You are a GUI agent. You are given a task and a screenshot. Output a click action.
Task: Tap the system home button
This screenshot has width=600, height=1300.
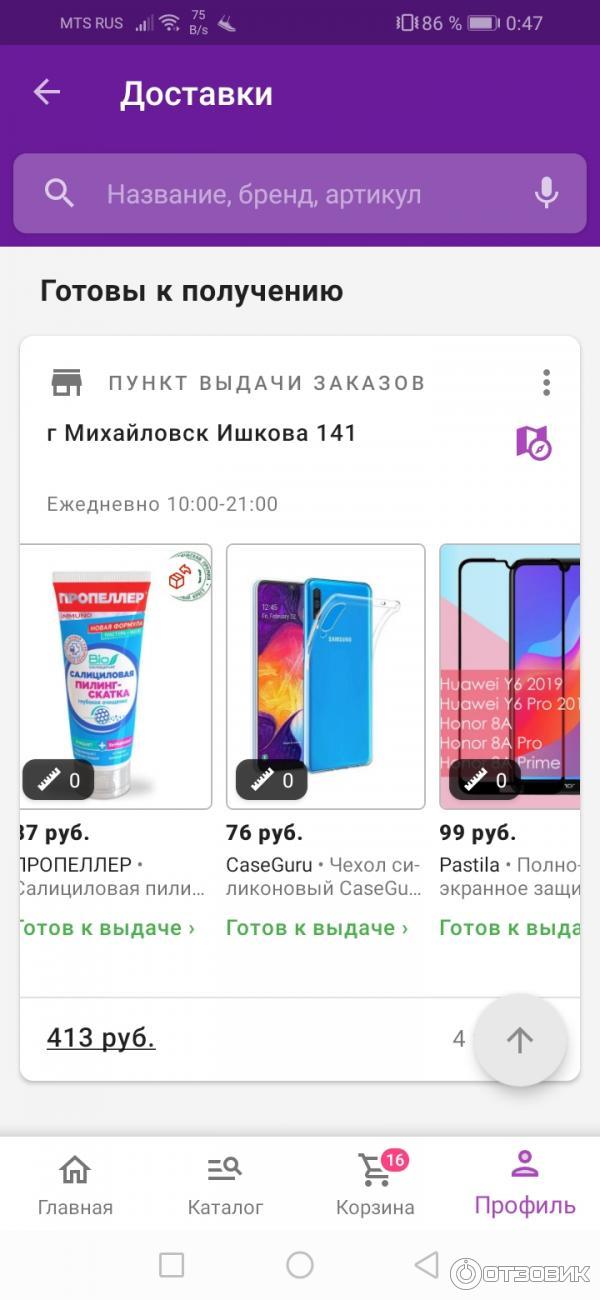[300, 1265]
